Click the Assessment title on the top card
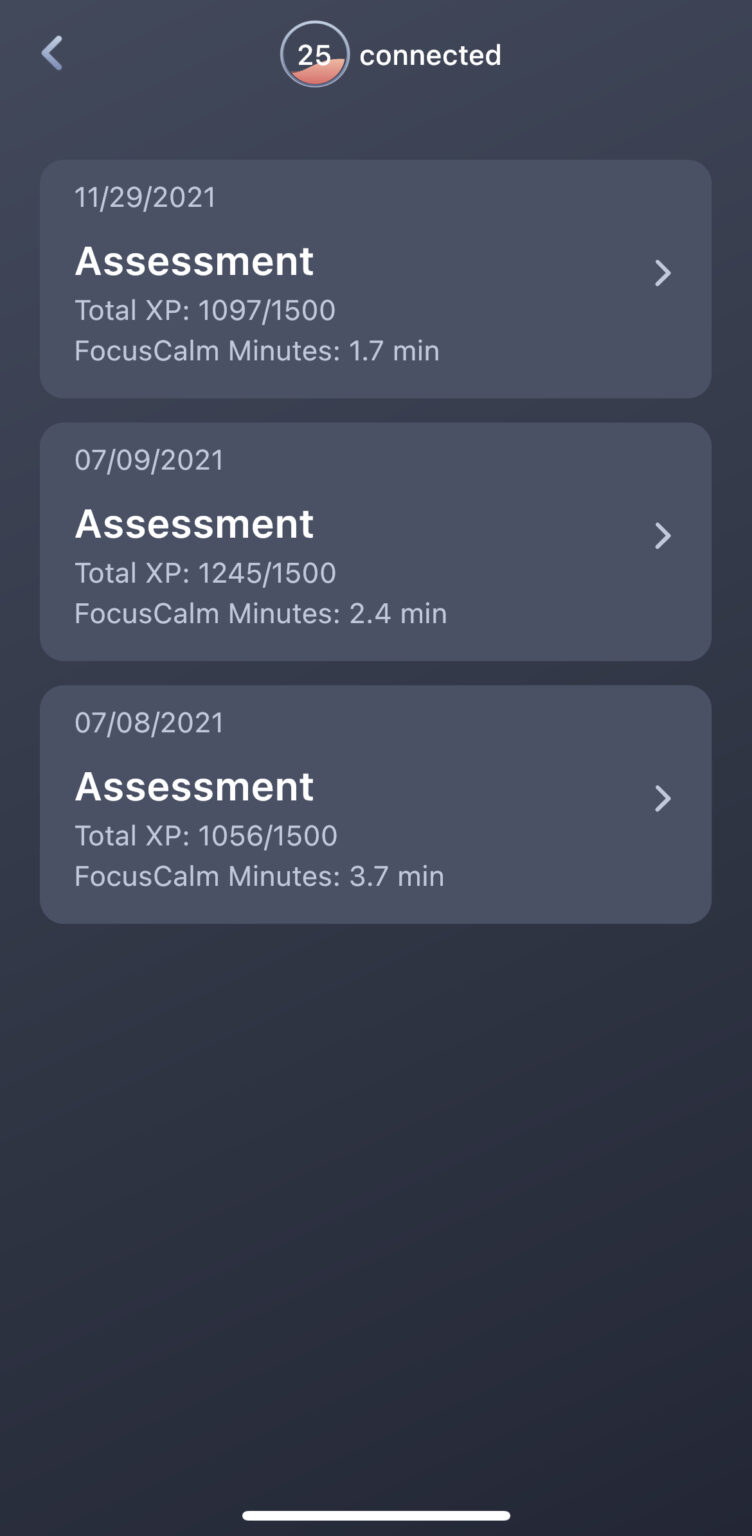752x1536 pixels. pos(194,261)
